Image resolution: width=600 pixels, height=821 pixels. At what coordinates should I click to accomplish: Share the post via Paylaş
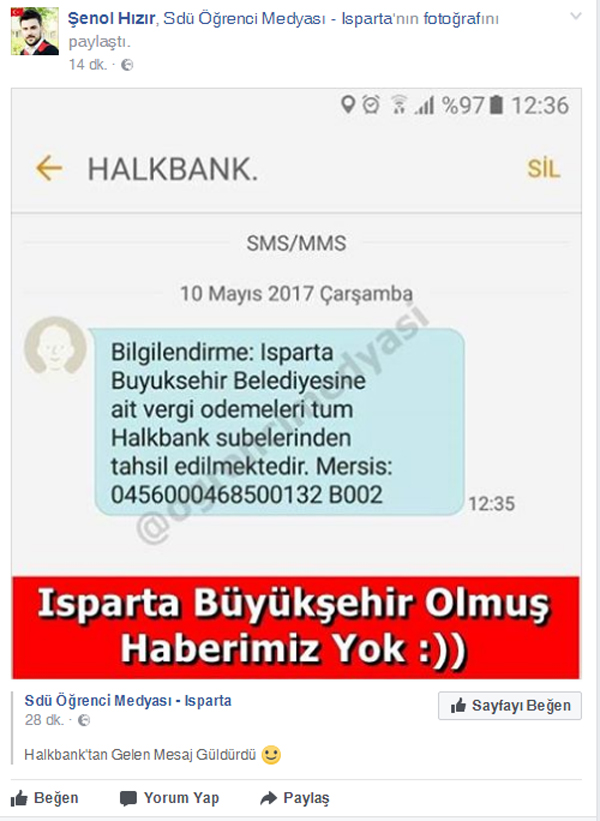click(294, 798)
